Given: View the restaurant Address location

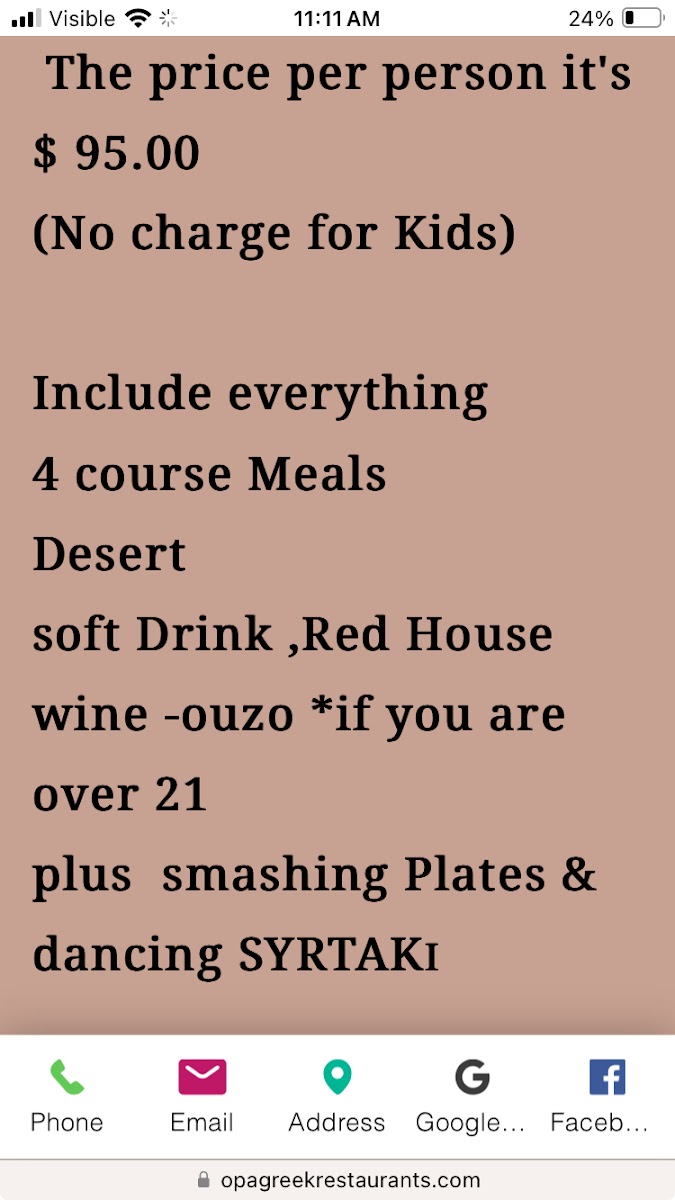Looking at the screenshot, I should [x=337, y=1096].
